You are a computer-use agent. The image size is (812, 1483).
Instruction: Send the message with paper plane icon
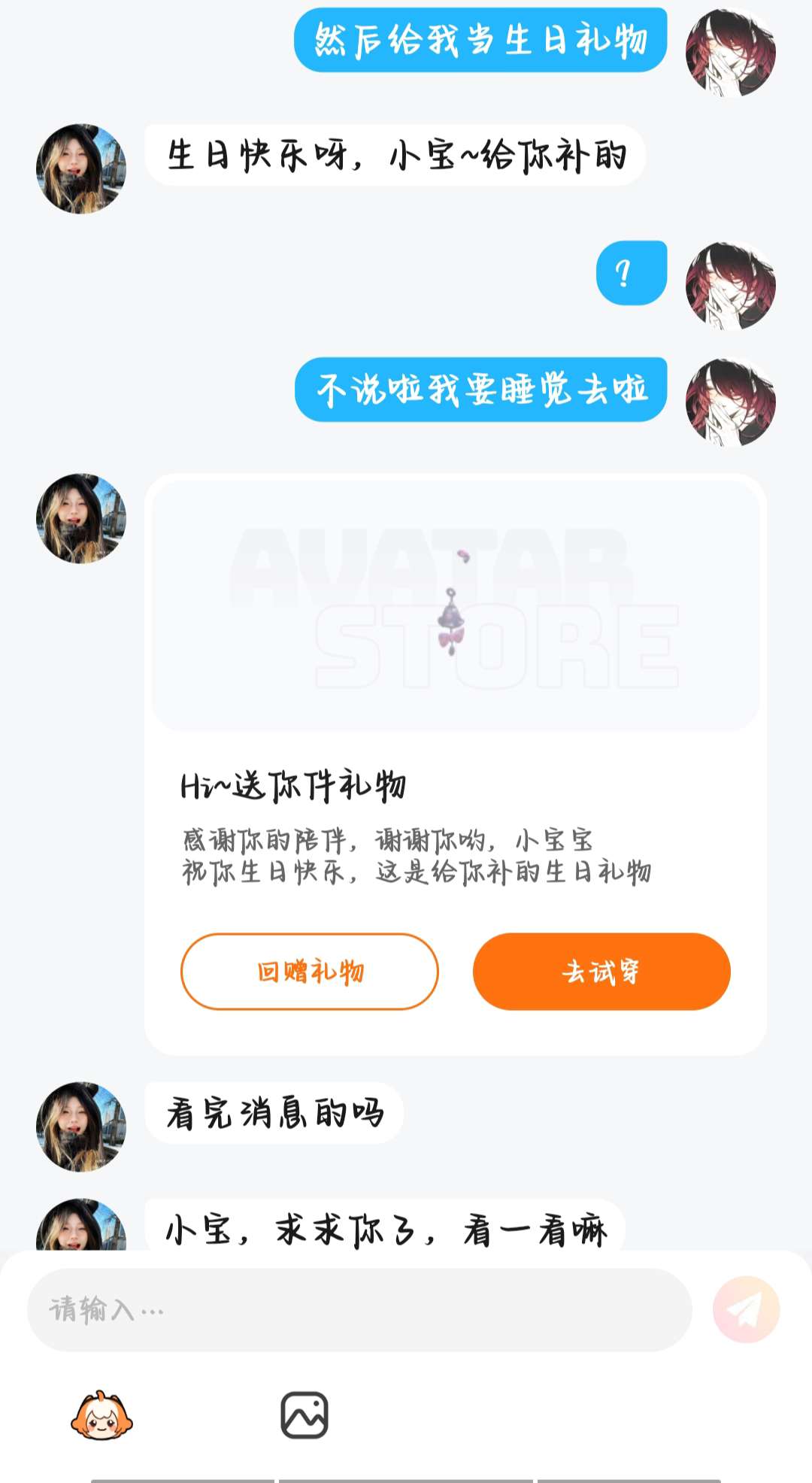click(x=746, y=1310)
